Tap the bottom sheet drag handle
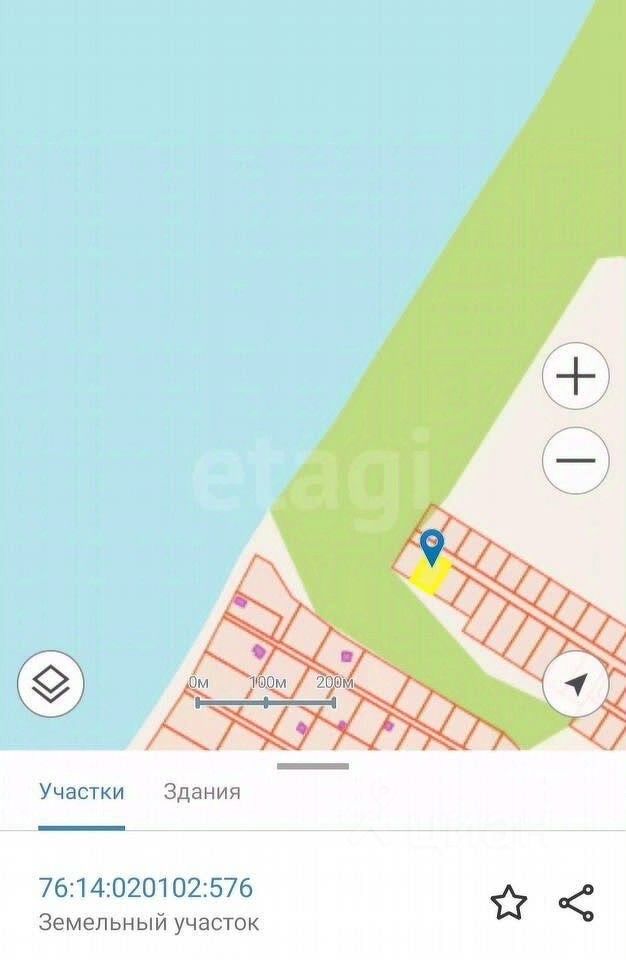 pos(313,766)
